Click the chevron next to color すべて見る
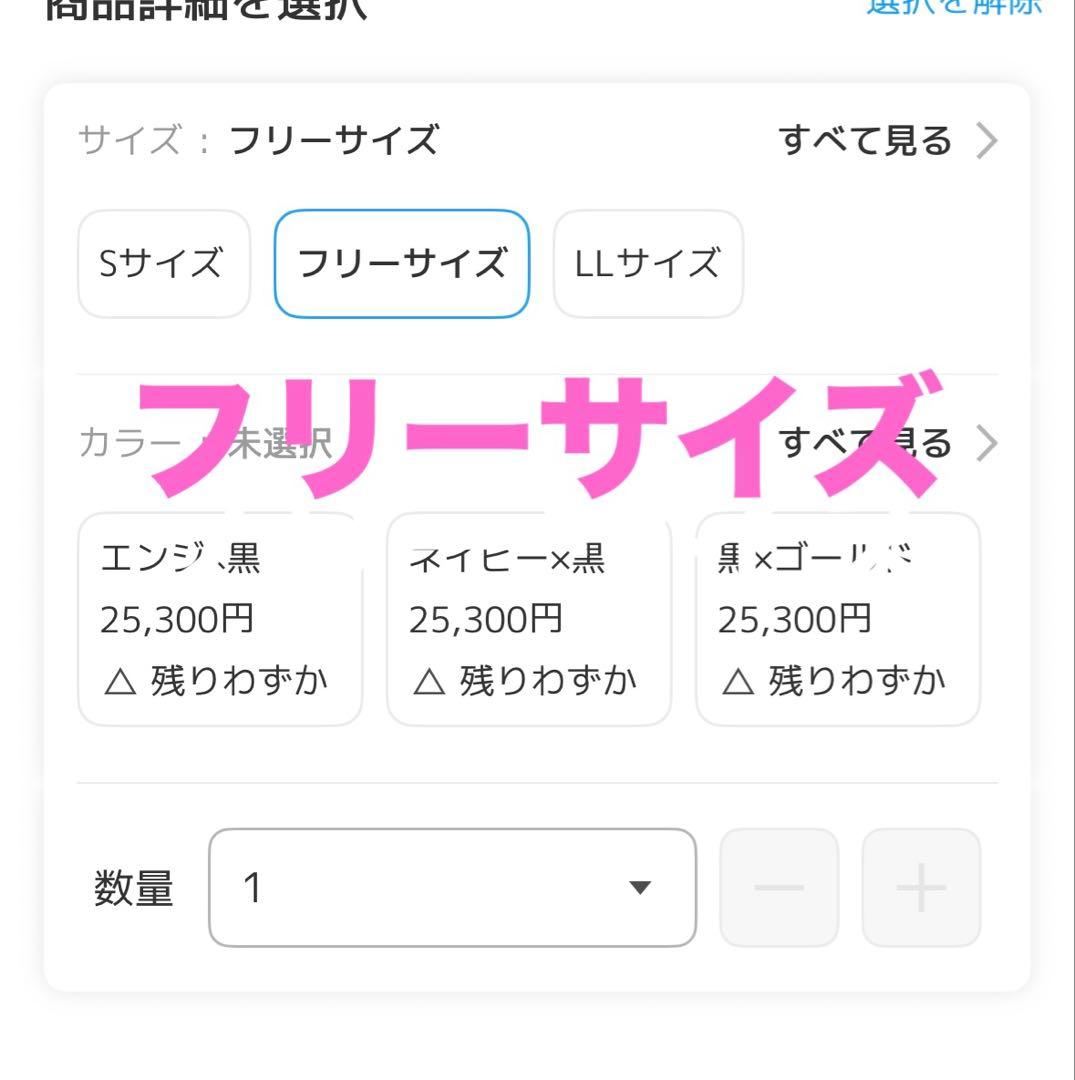Image resolution: width=1075 pixels, height=1080 pixels. click(x=988, y=441)
